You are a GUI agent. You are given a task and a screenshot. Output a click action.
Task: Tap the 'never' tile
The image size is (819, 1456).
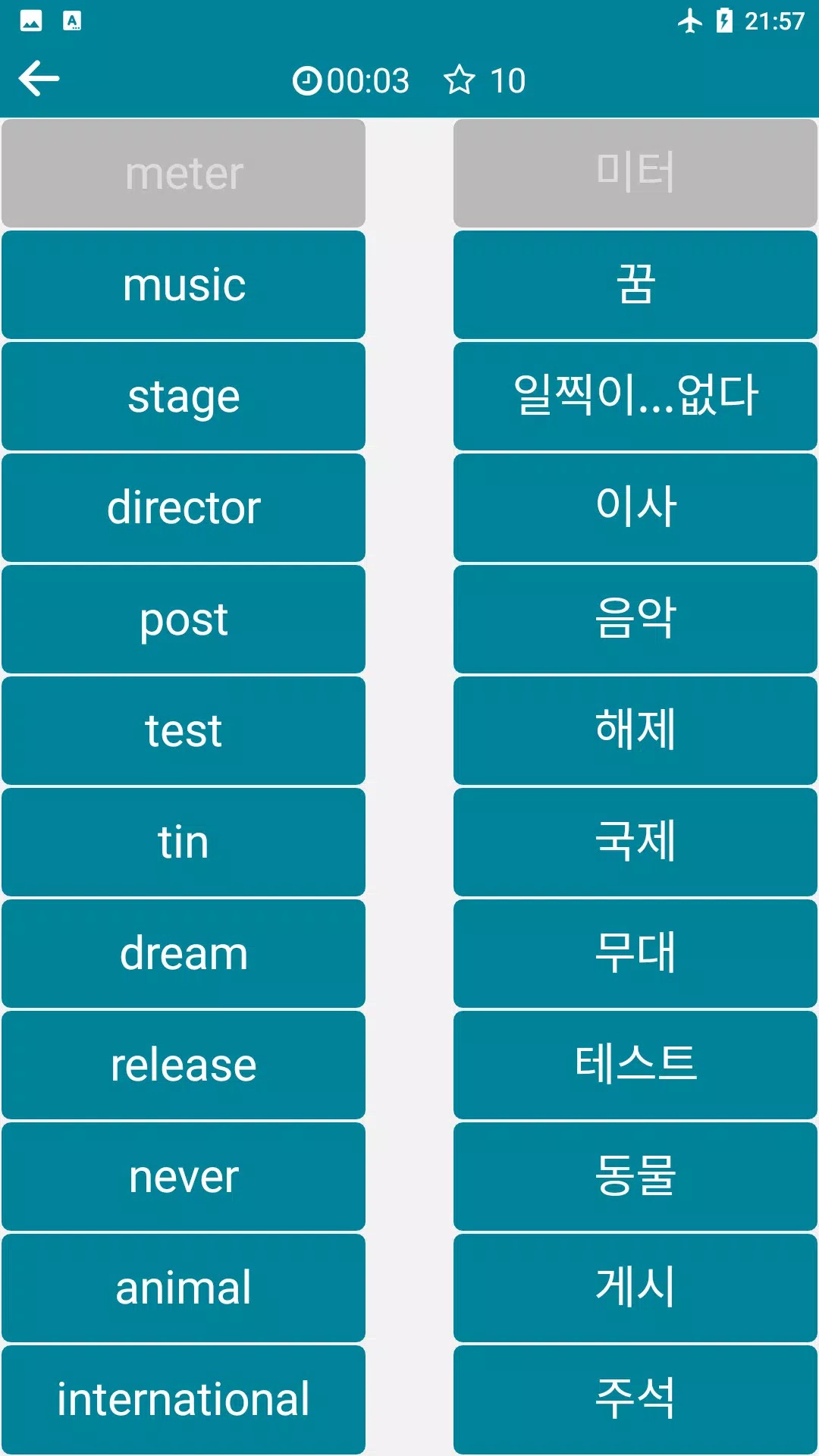(x=184, y=1177)
